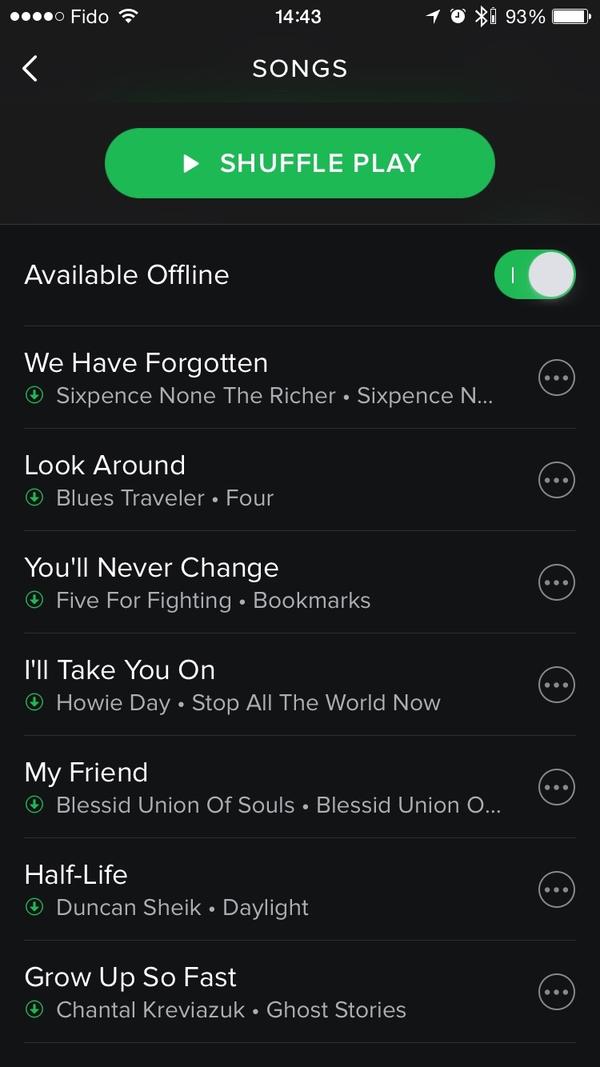Play Look Around by Blues Traveler
This screenshot has height=1067, width=600.
(x=272, y=480)
